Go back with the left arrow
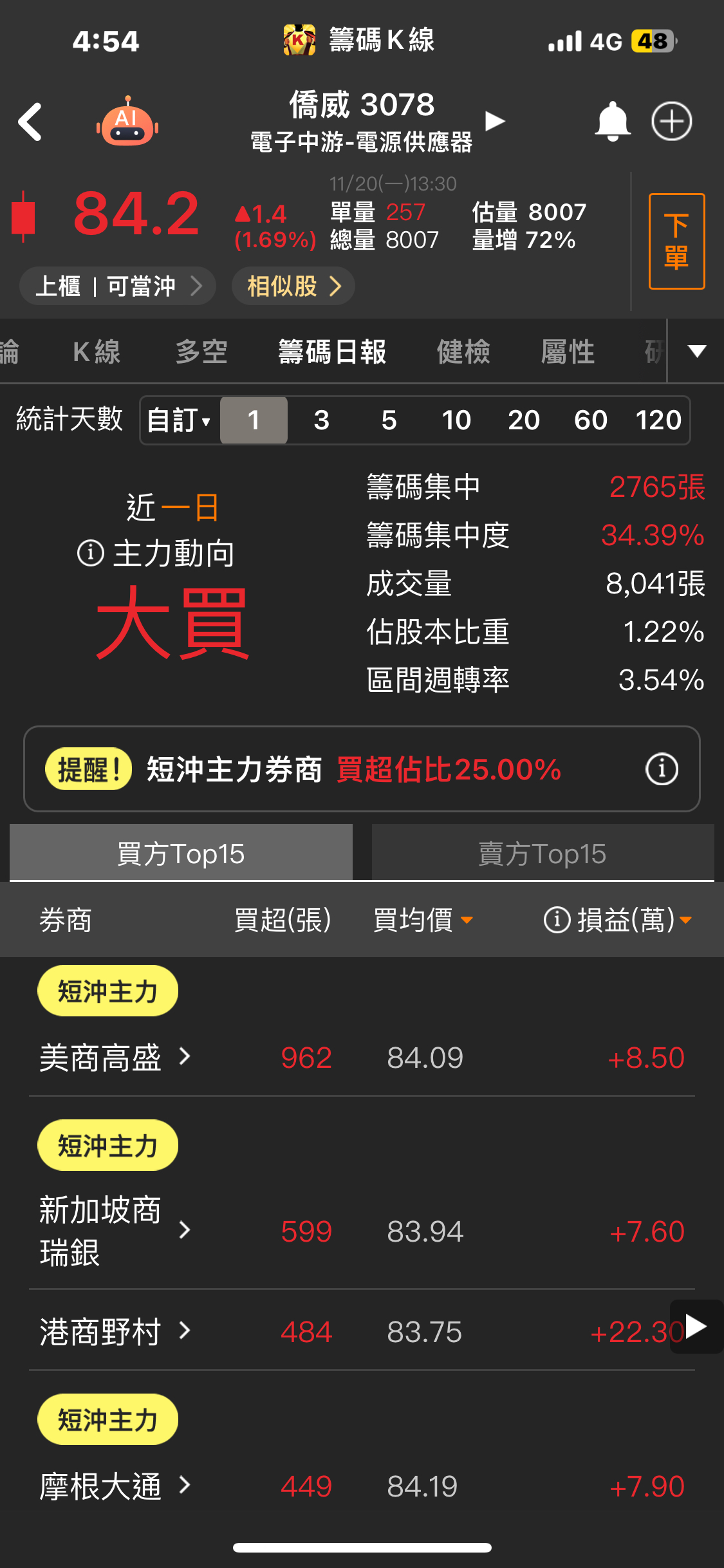The width and height of the screenshot is (724, 1568). click(30, 122)
